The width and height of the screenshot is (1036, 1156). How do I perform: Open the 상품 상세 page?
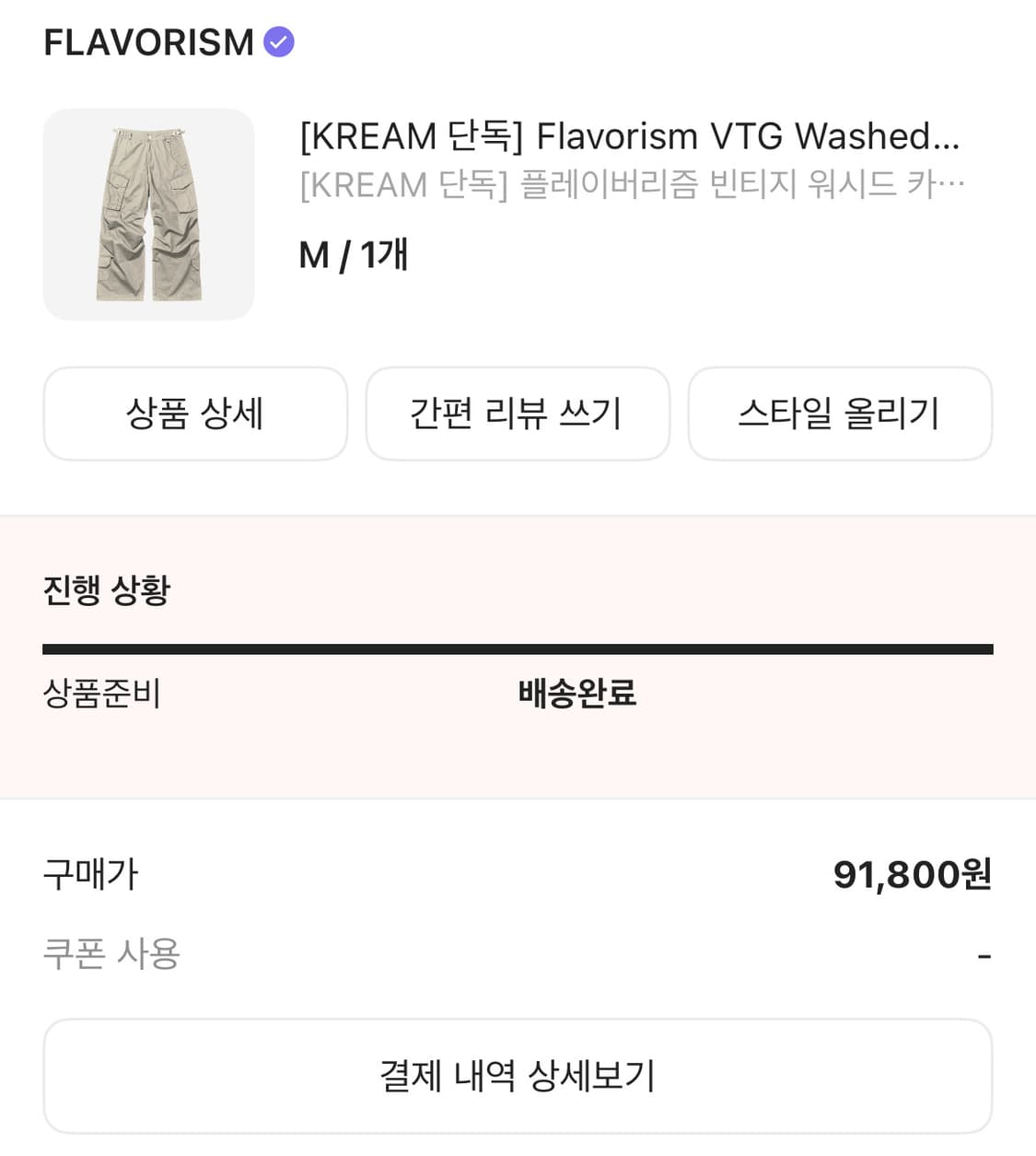pos(195,414)
